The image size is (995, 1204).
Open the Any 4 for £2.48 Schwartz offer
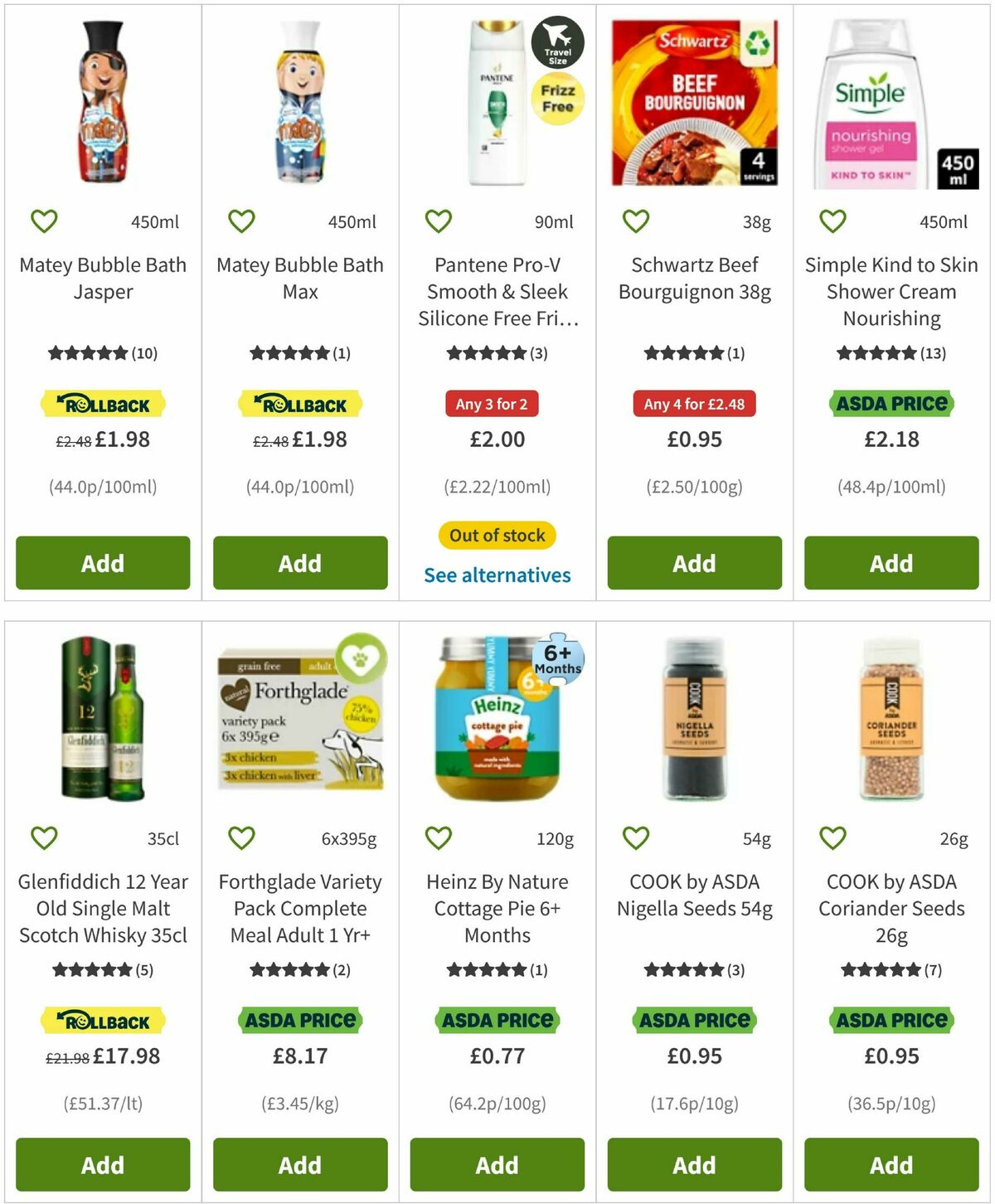[x=694, y=404]
